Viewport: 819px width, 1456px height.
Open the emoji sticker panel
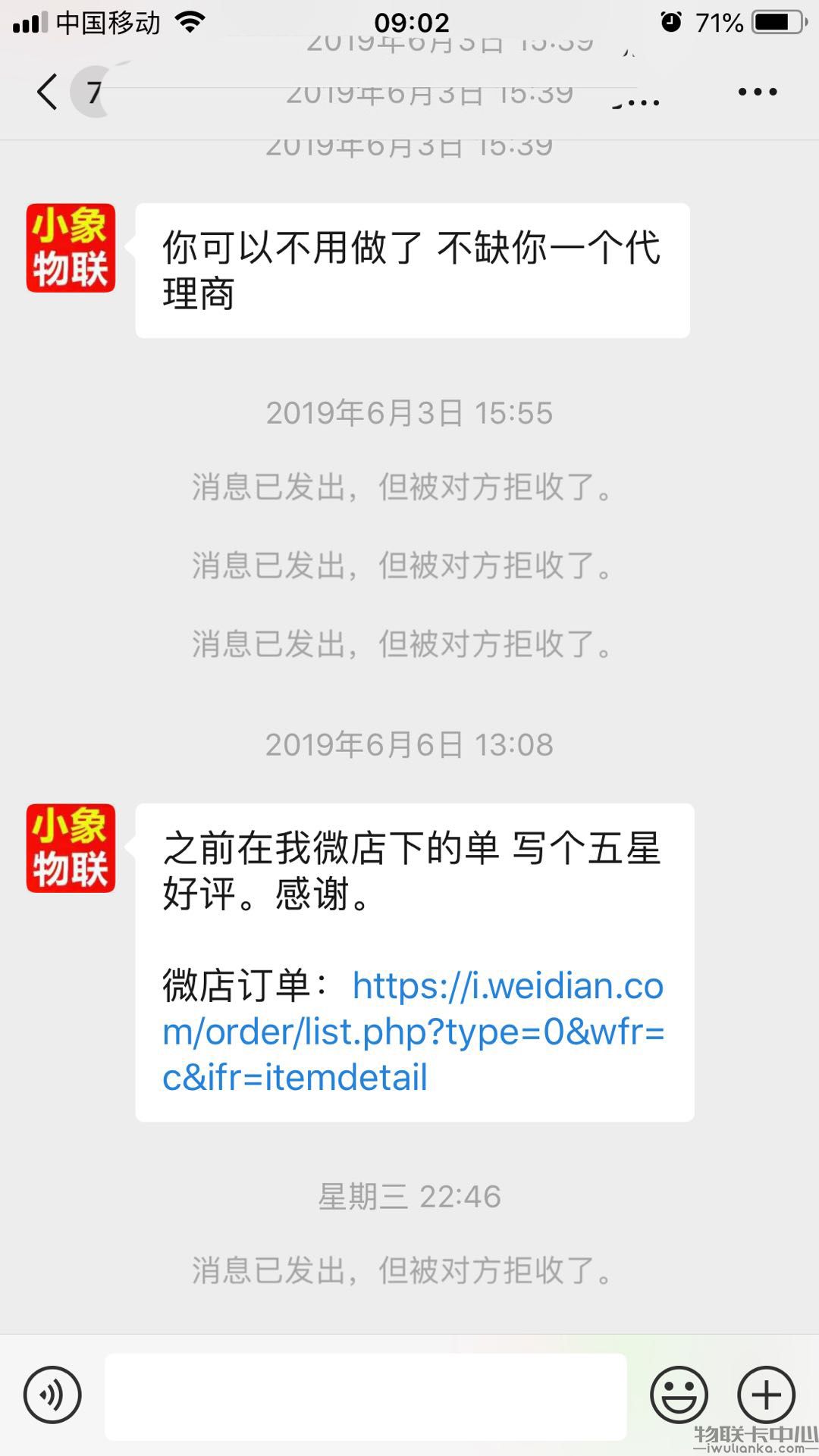coord(679,1395)
